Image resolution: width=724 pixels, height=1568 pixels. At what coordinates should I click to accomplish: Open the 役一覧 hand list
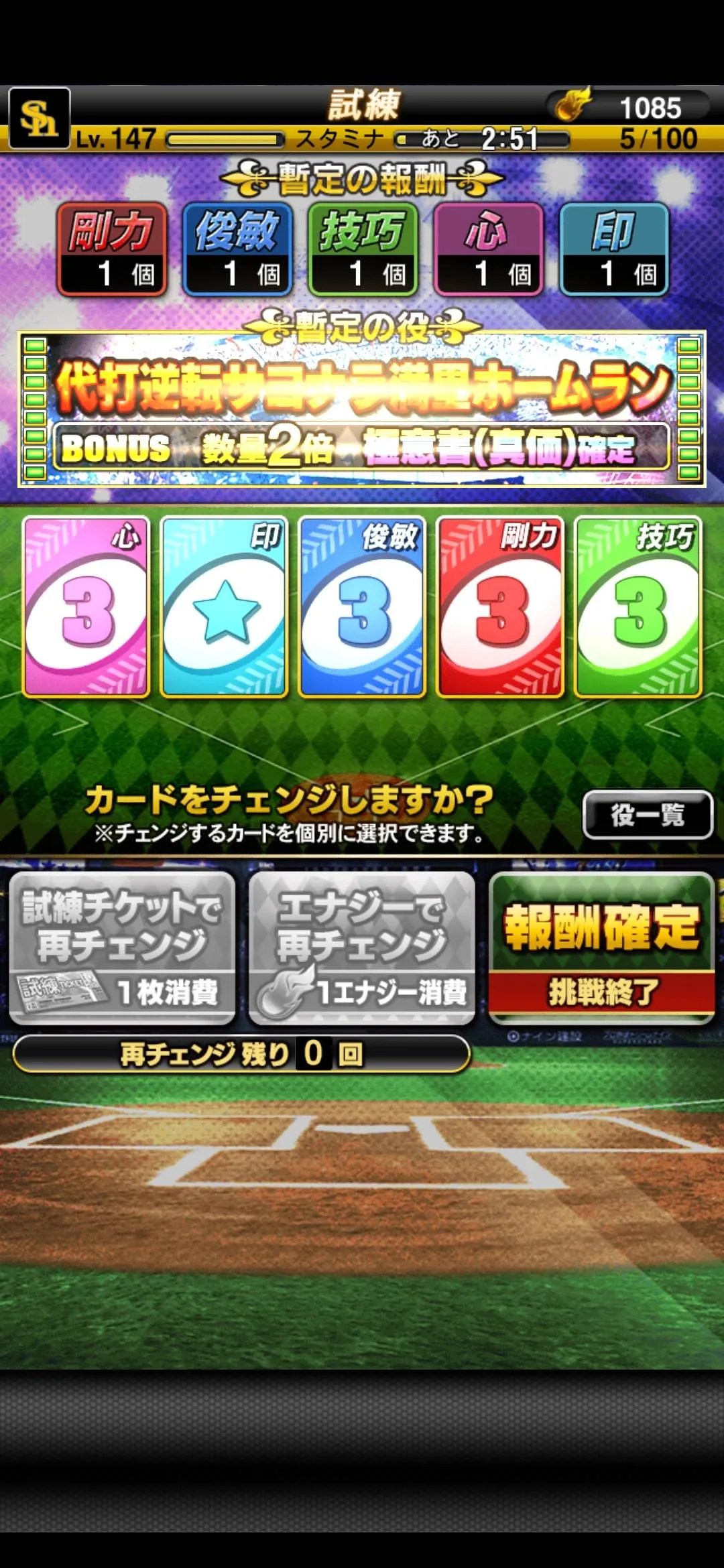coord(647,814)
